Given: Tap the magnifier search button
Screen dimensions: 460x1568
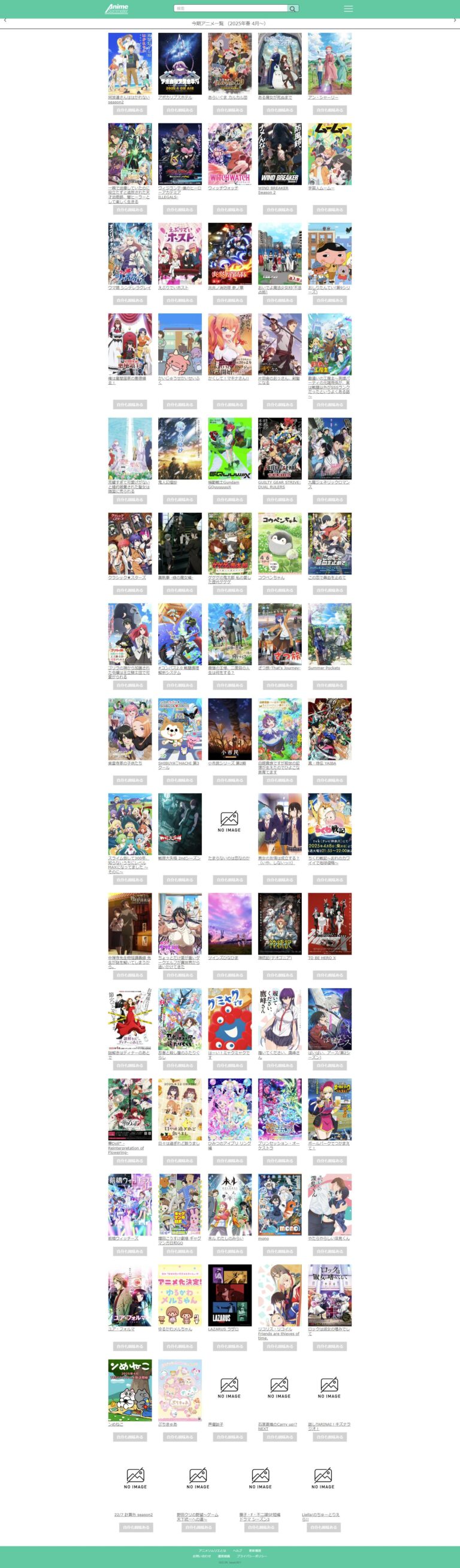Looking at the screenshot, I should 293,8.
